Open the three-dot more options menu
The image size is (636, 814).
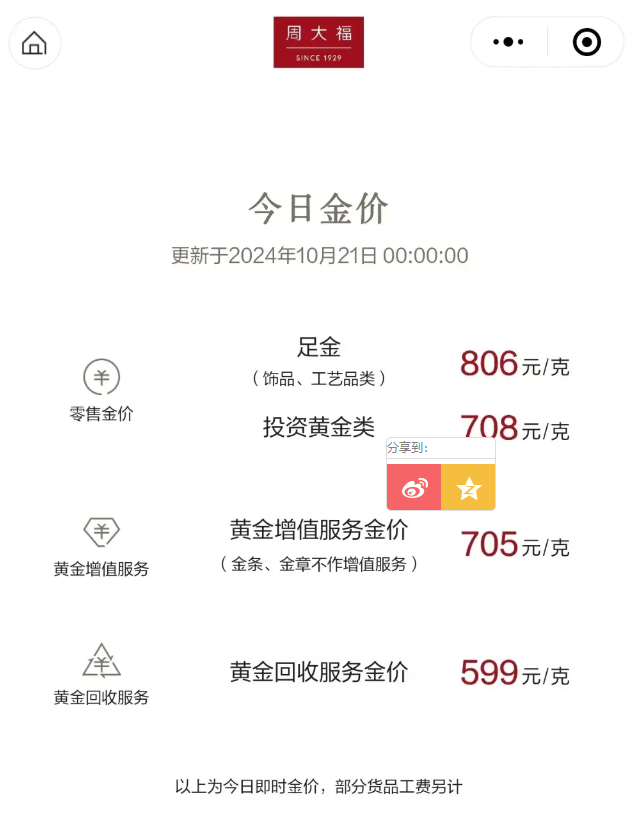point(509,42)
